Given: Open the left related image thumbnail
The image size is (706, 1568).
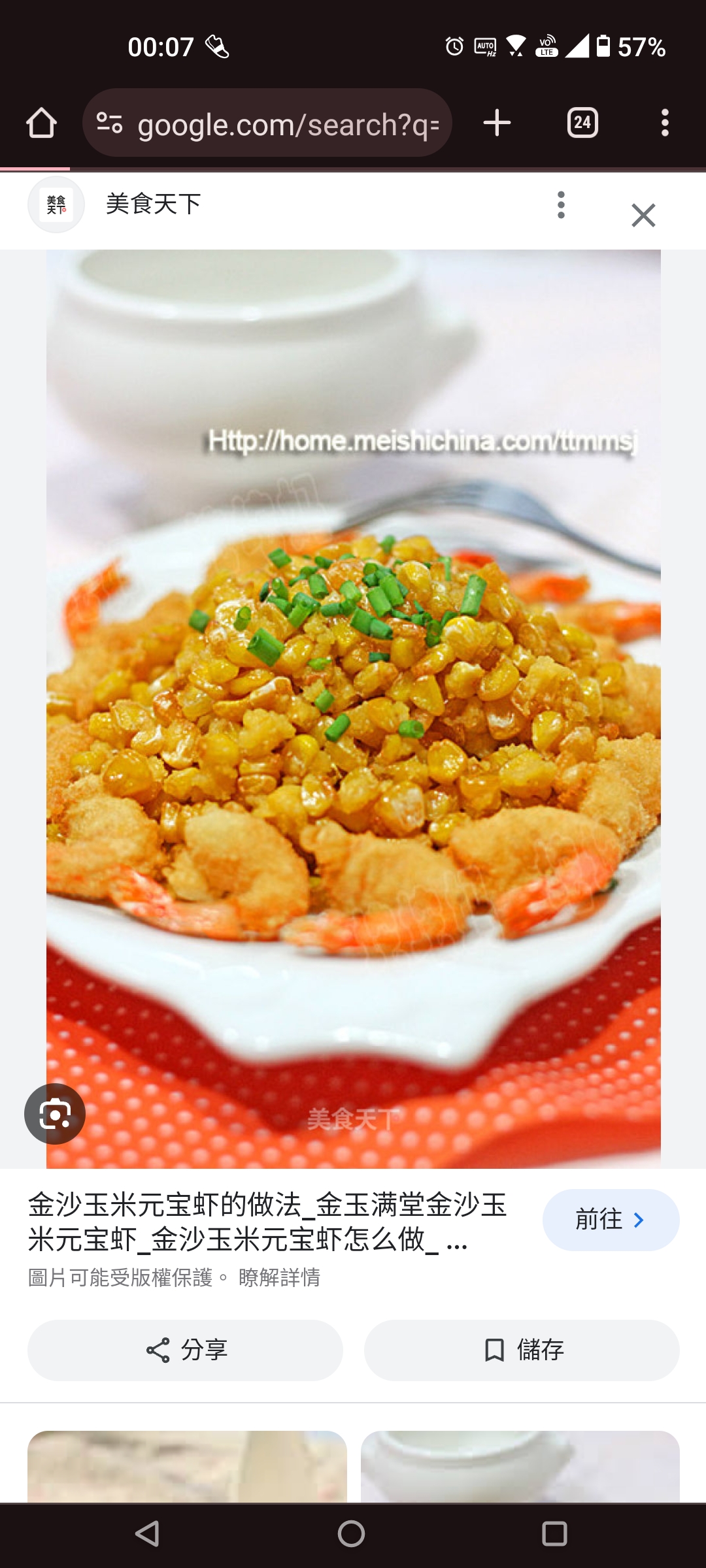Looking at the screenshot, I should (x=187, y=1467).
